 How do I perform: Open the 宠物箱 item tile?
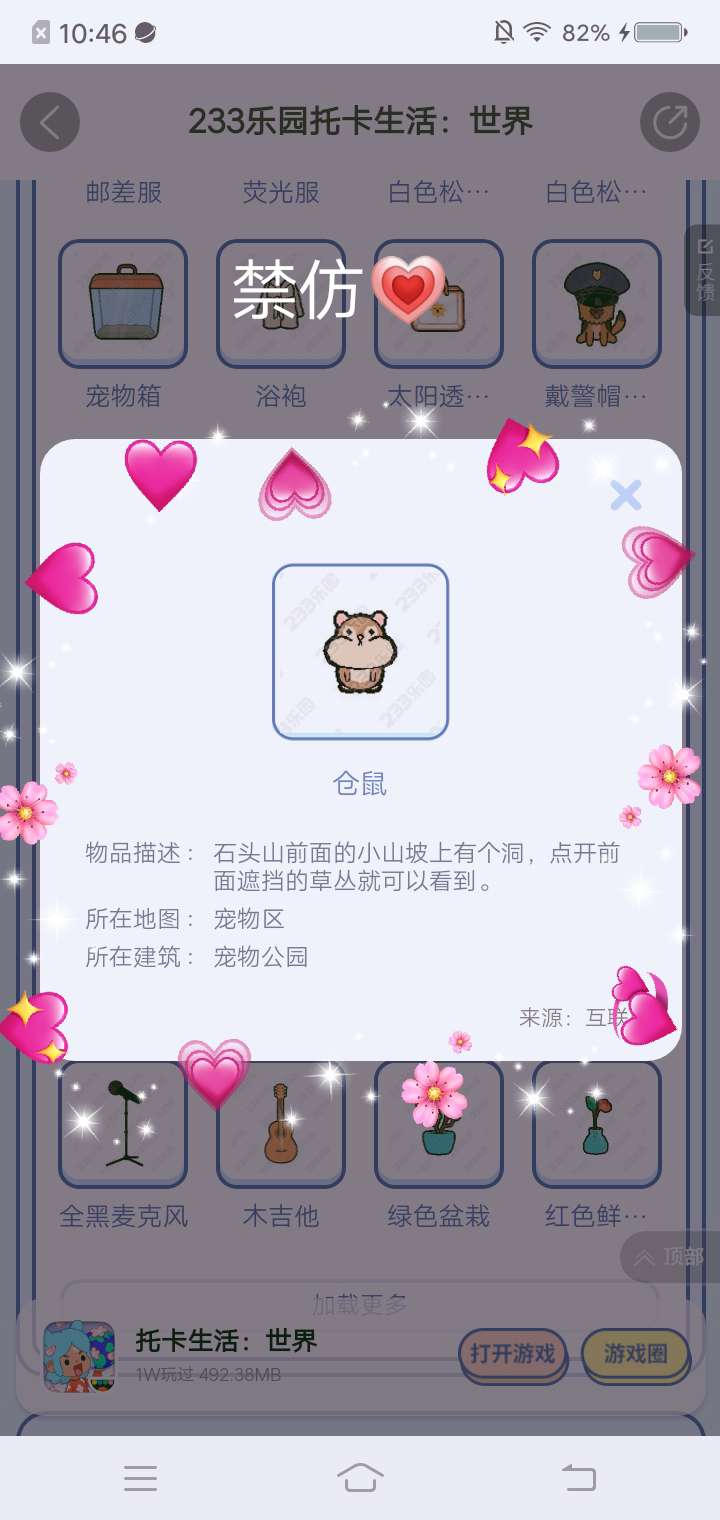click(x=123, y=304)
